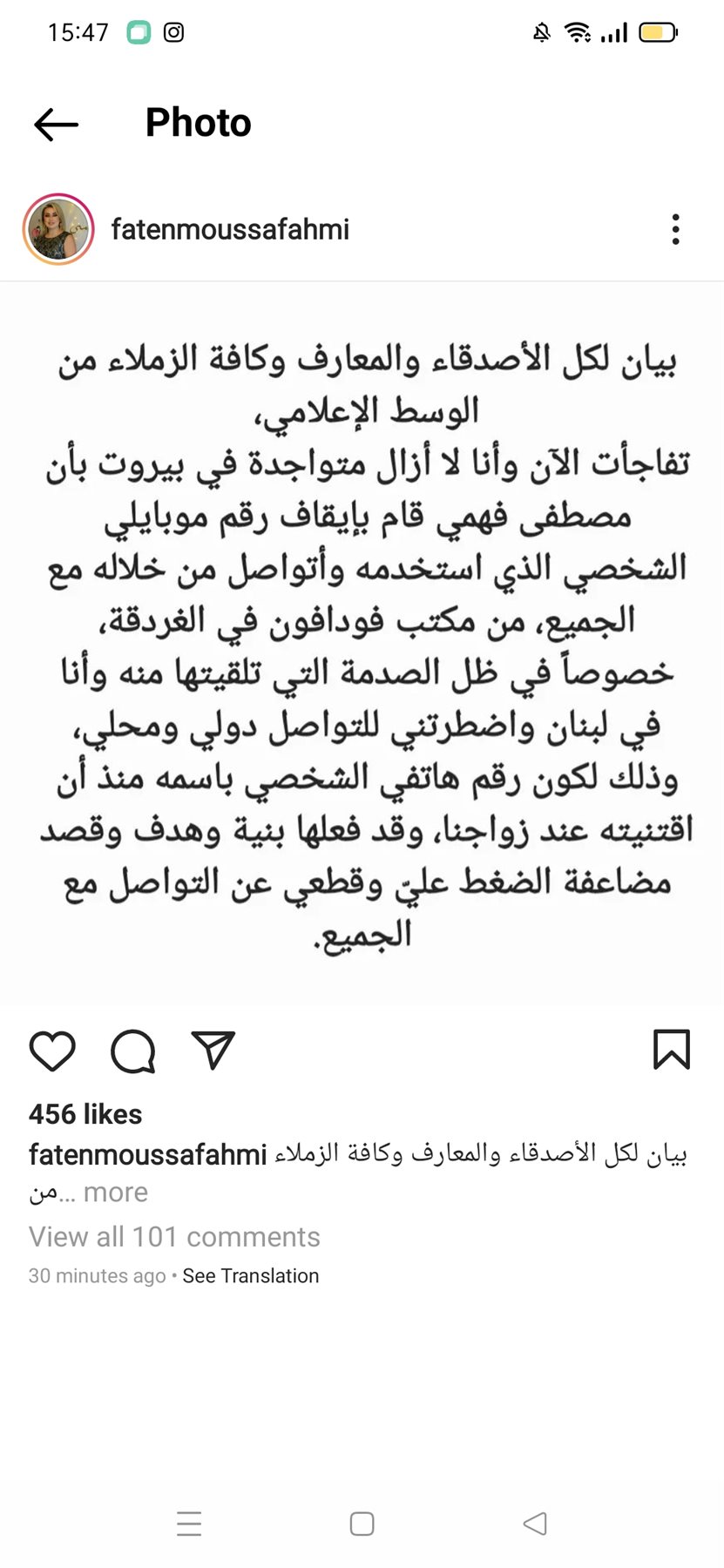The width and height of the screenshot is (724, 1568).
Task: Open recent apps from the navigation bar
Action: pyautogui.click(x=189, y=1524)
